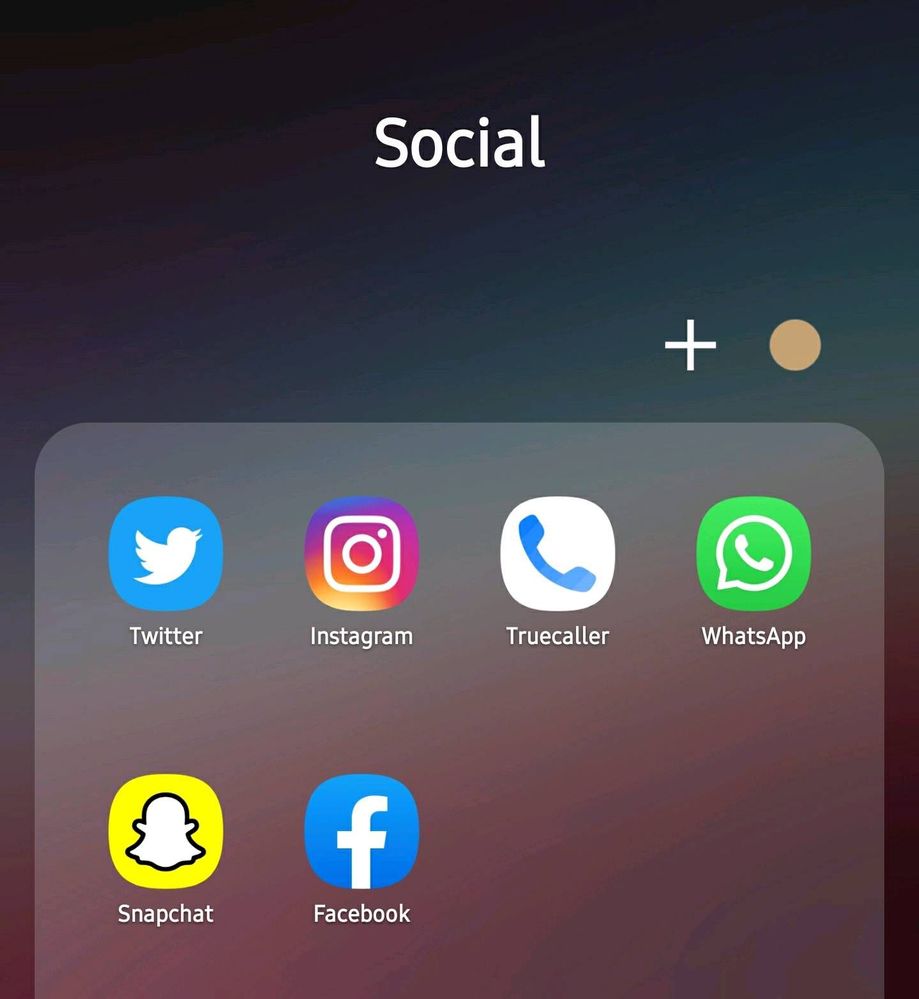This screenshot has width=919, height=999.
Task: Open the Twitter app
Action: click(166, 554)
